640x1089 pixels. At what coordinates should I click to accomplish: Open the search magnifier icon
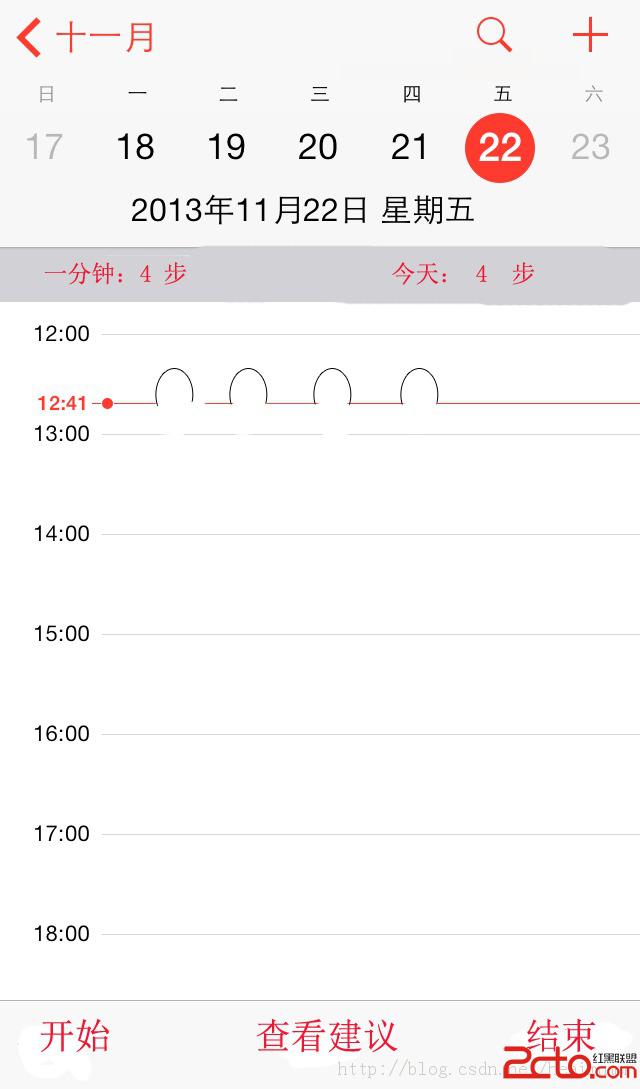494,35
